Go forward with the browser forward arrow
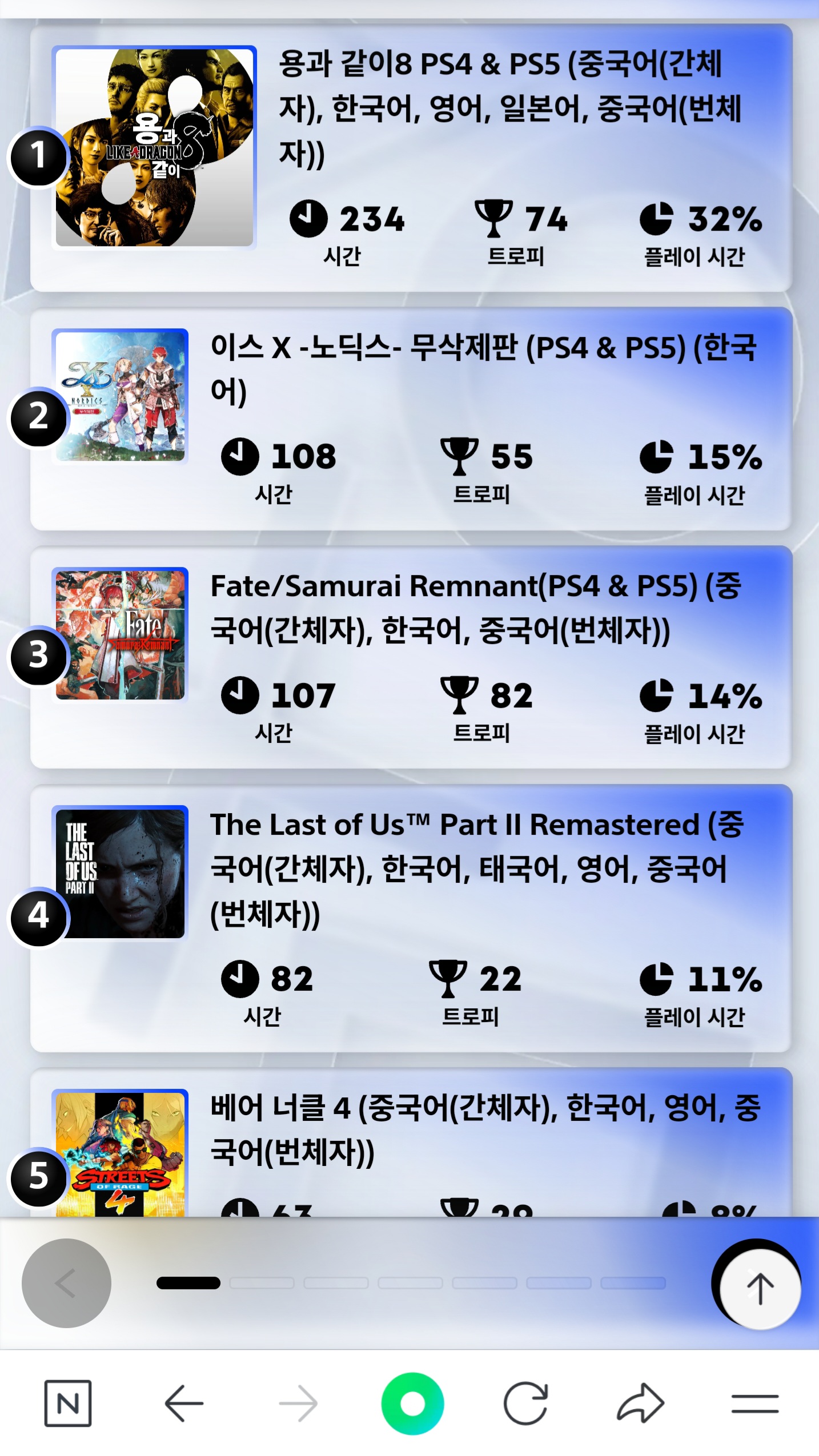 tap(298, 1403)
